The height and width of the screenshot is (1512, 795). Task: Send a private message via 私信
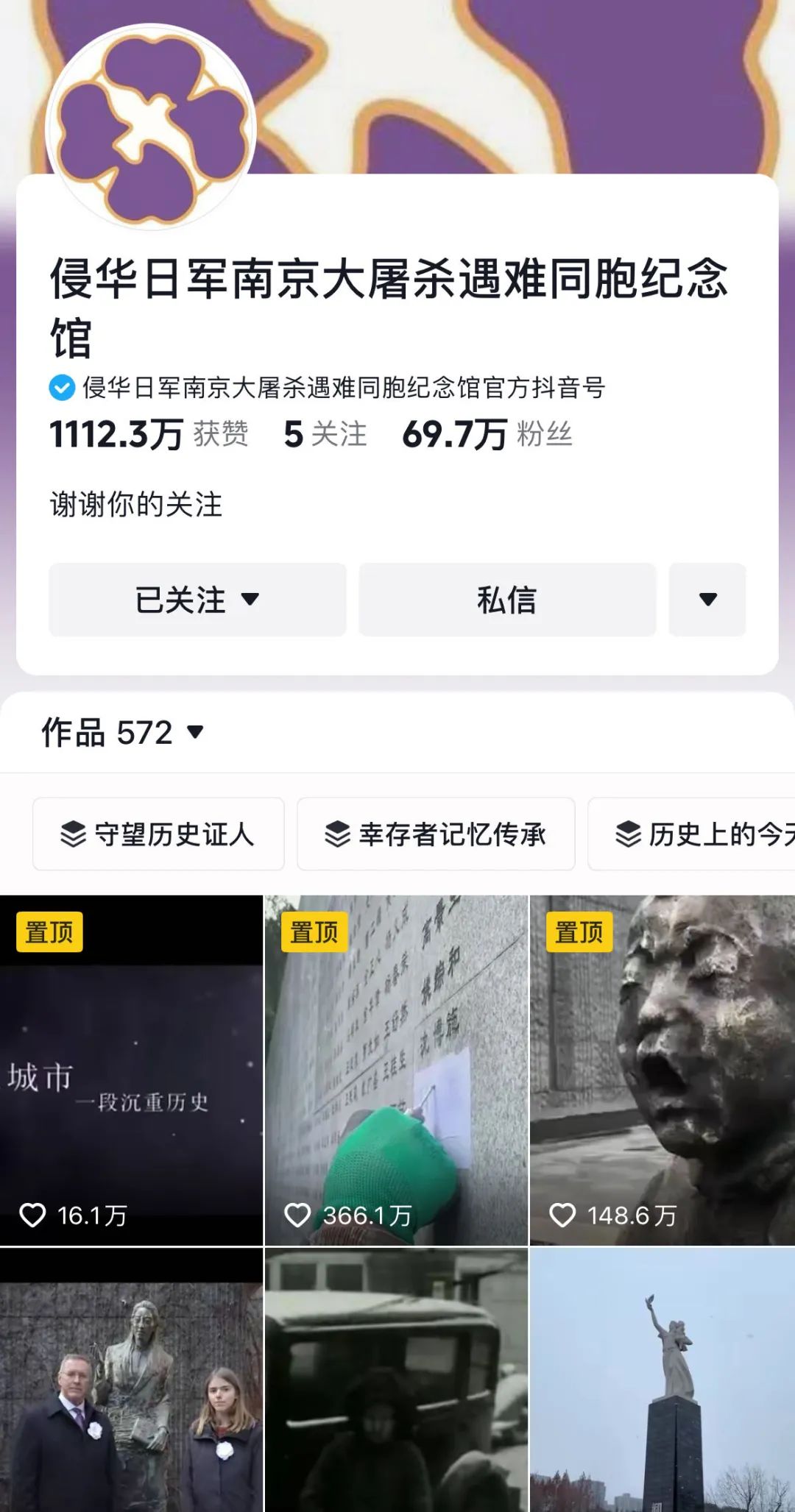point(507,600)
